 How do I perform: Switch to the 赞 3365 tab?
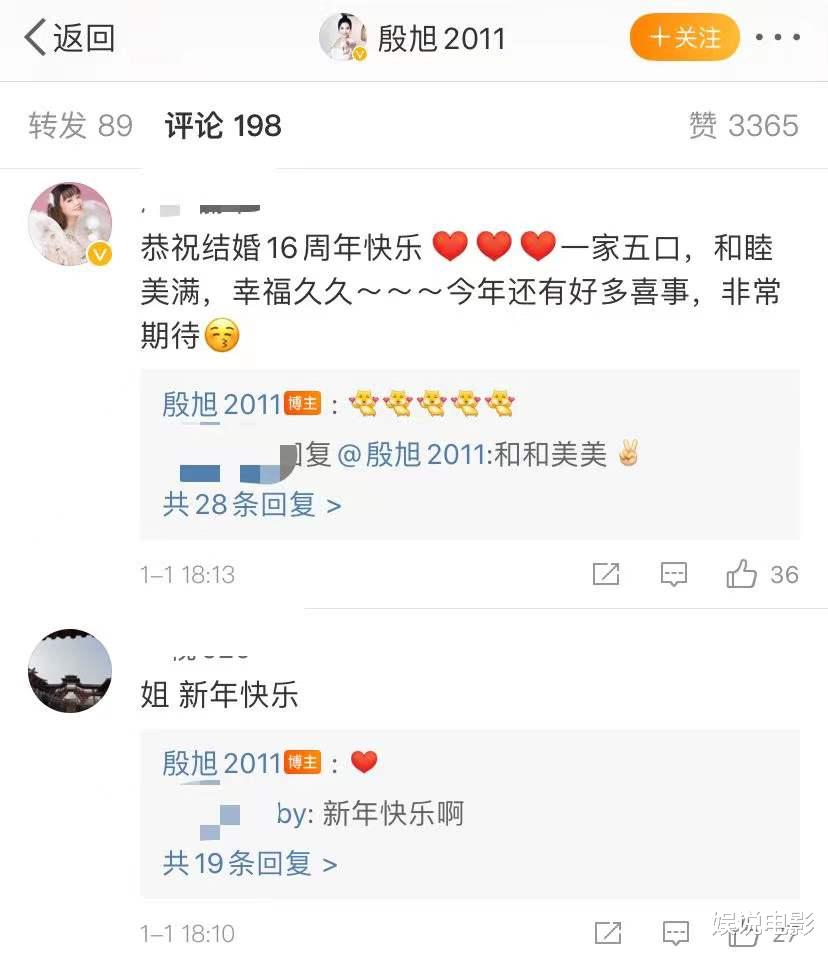pos(743,126)
